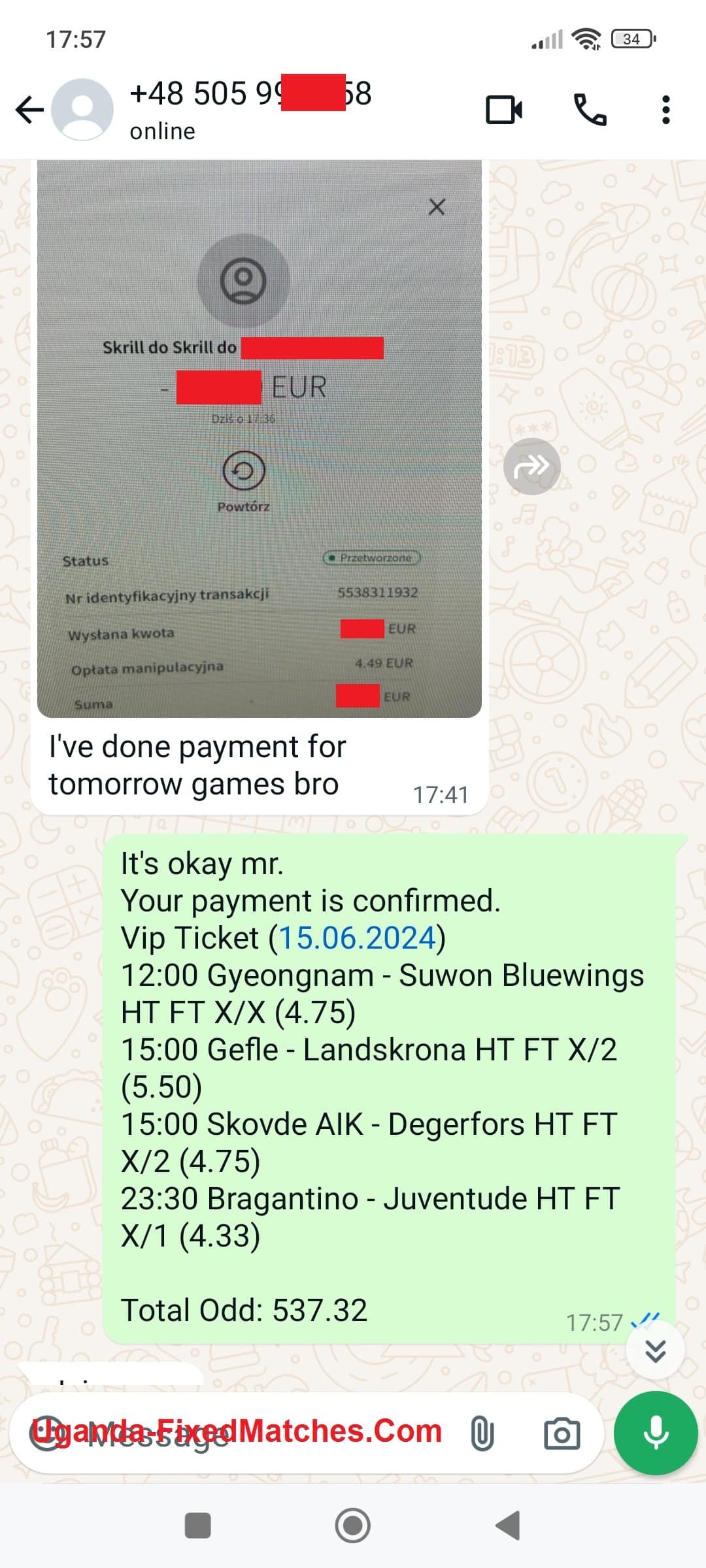Open the contact's profile picture
Viewport: 706px width, 1568px height.
(x=82, y=110)
